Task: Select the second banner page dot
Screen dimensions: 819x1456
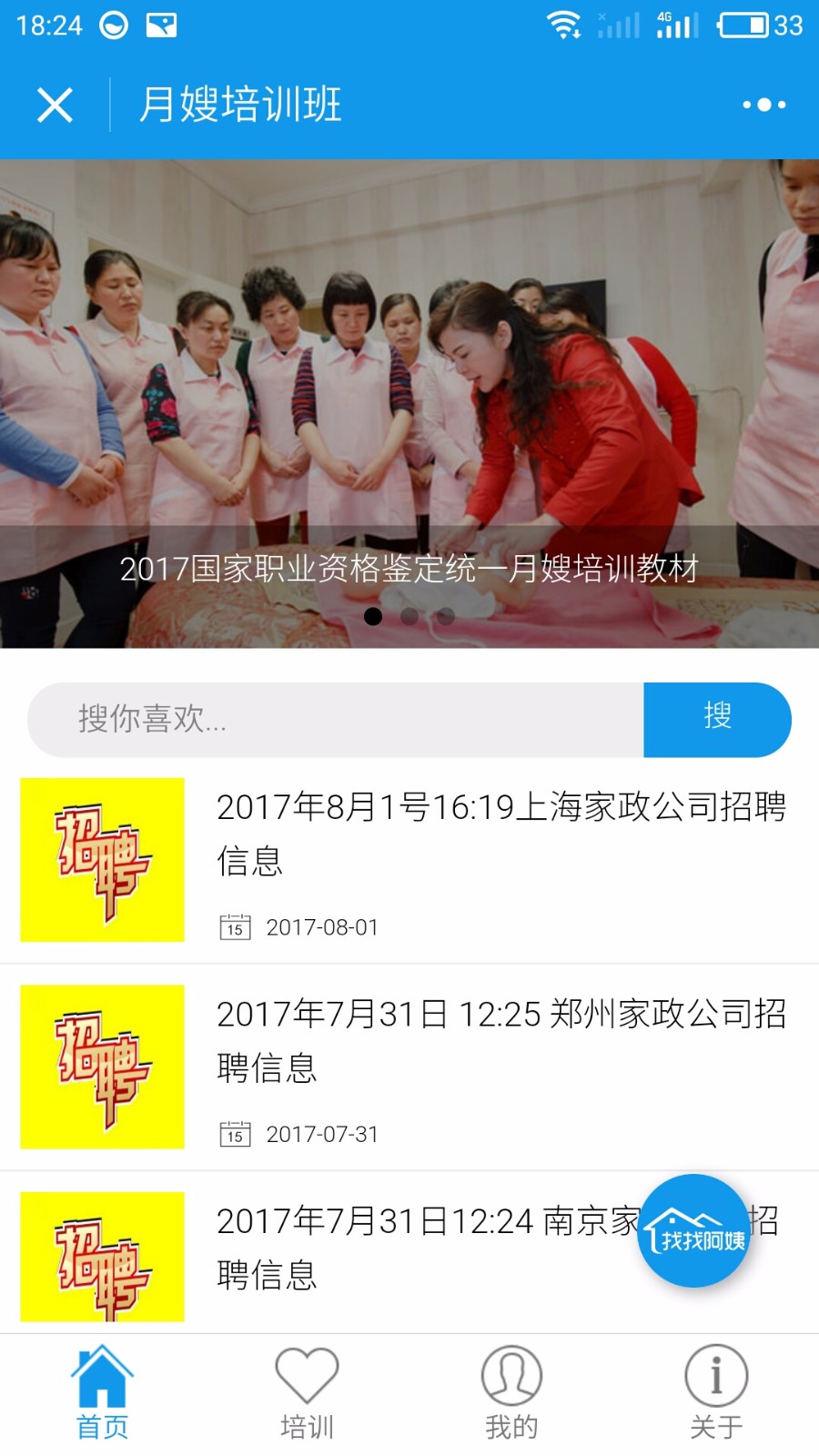Action: point(409,616)
